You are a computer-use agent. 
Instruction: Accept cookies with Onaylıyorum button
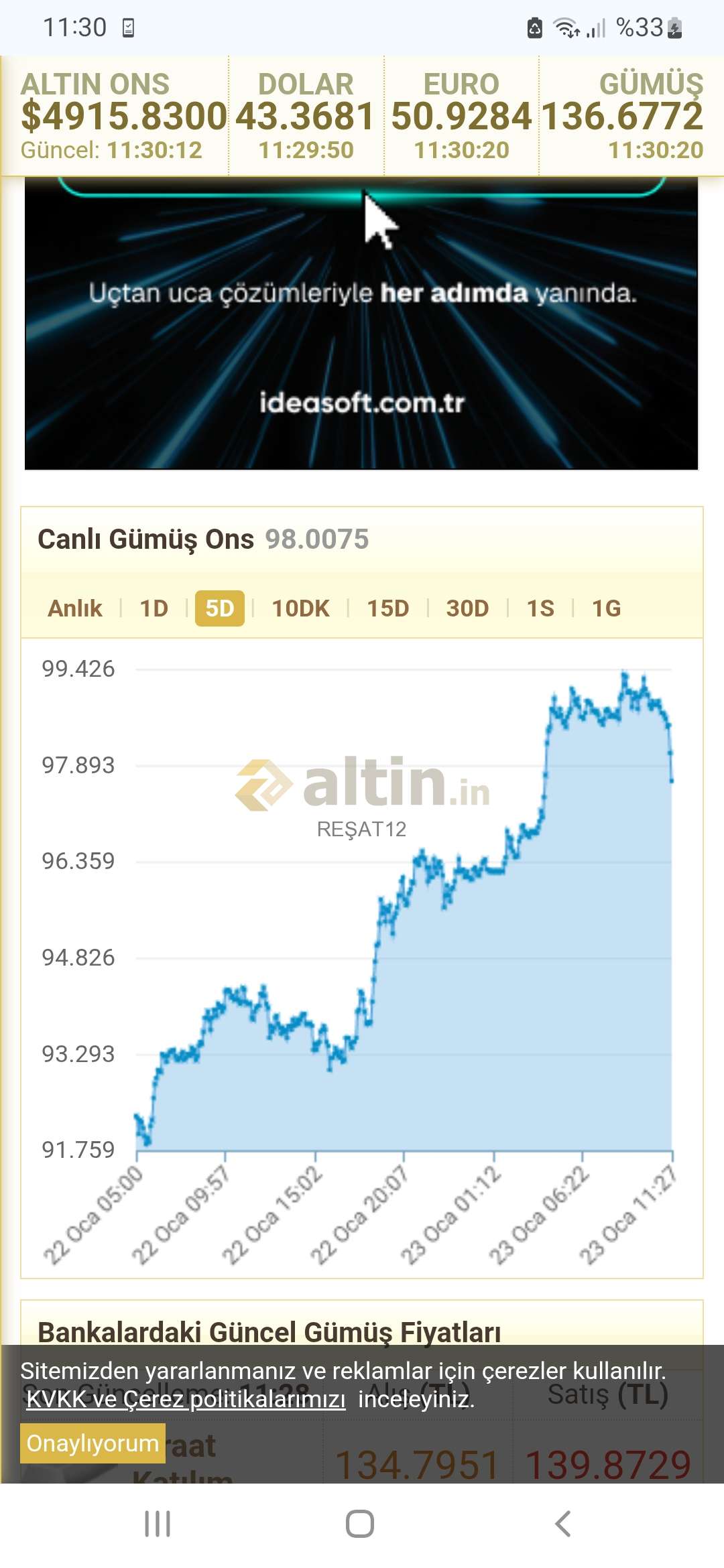tap(93, 1443)
